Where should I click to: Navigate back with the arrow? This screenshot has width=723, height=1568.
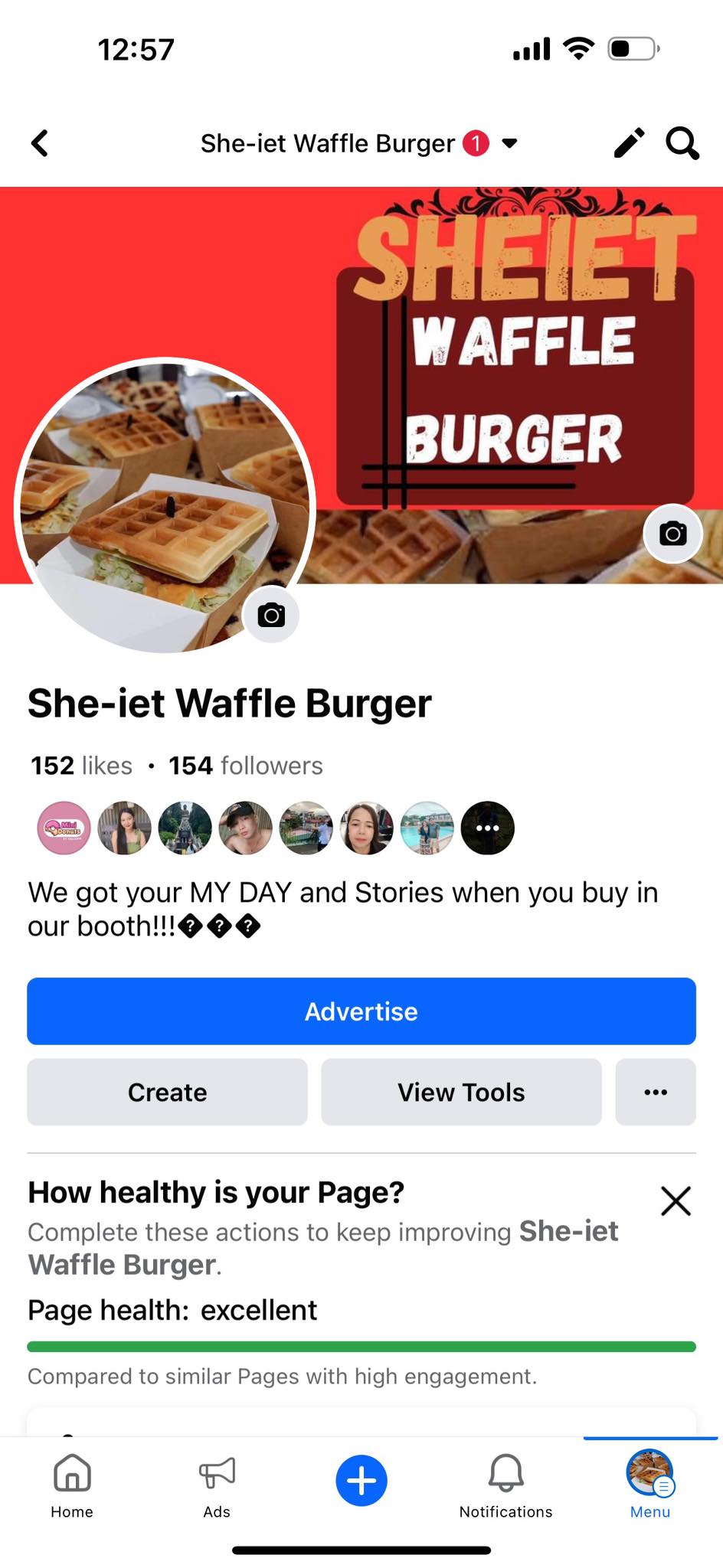pyautogui.click(x=39, y=142)
